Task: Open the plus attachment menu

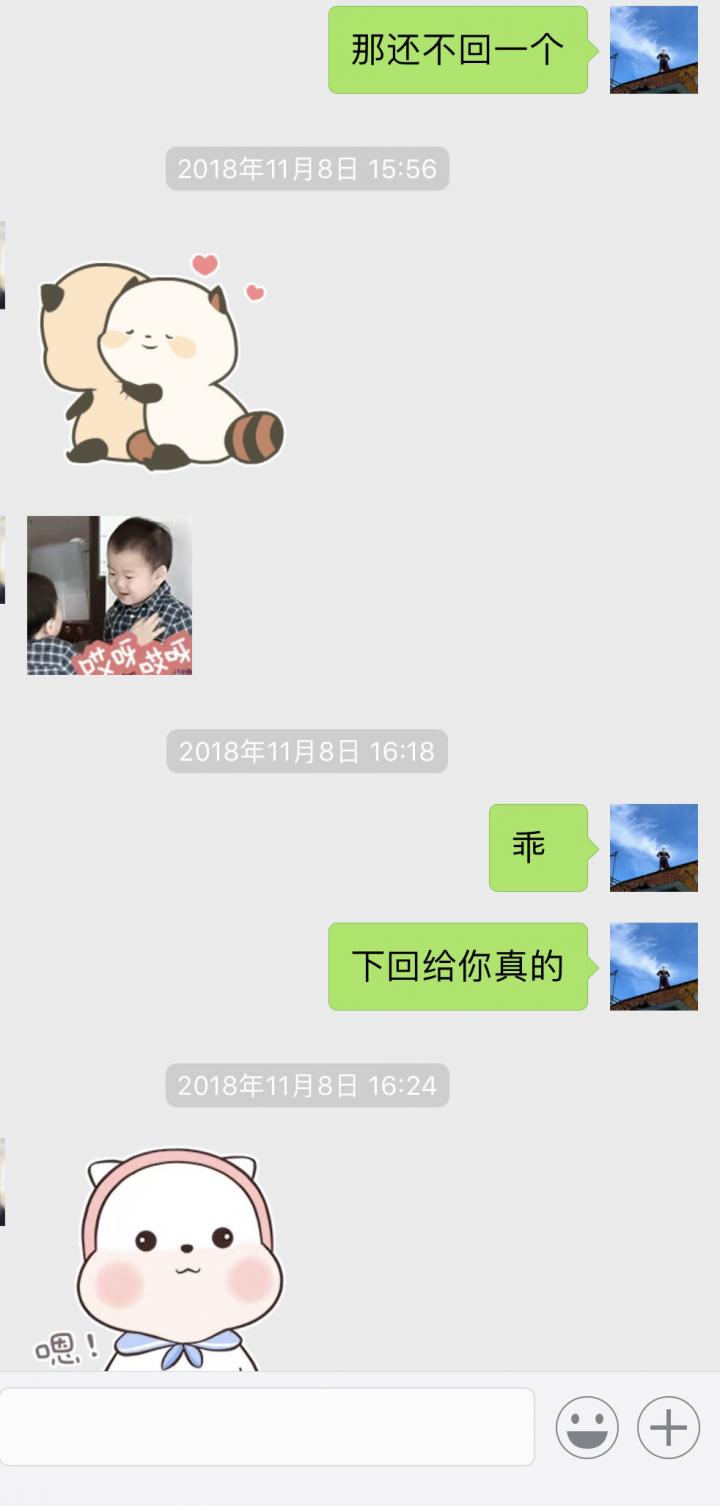Action: coord(668,1427)
